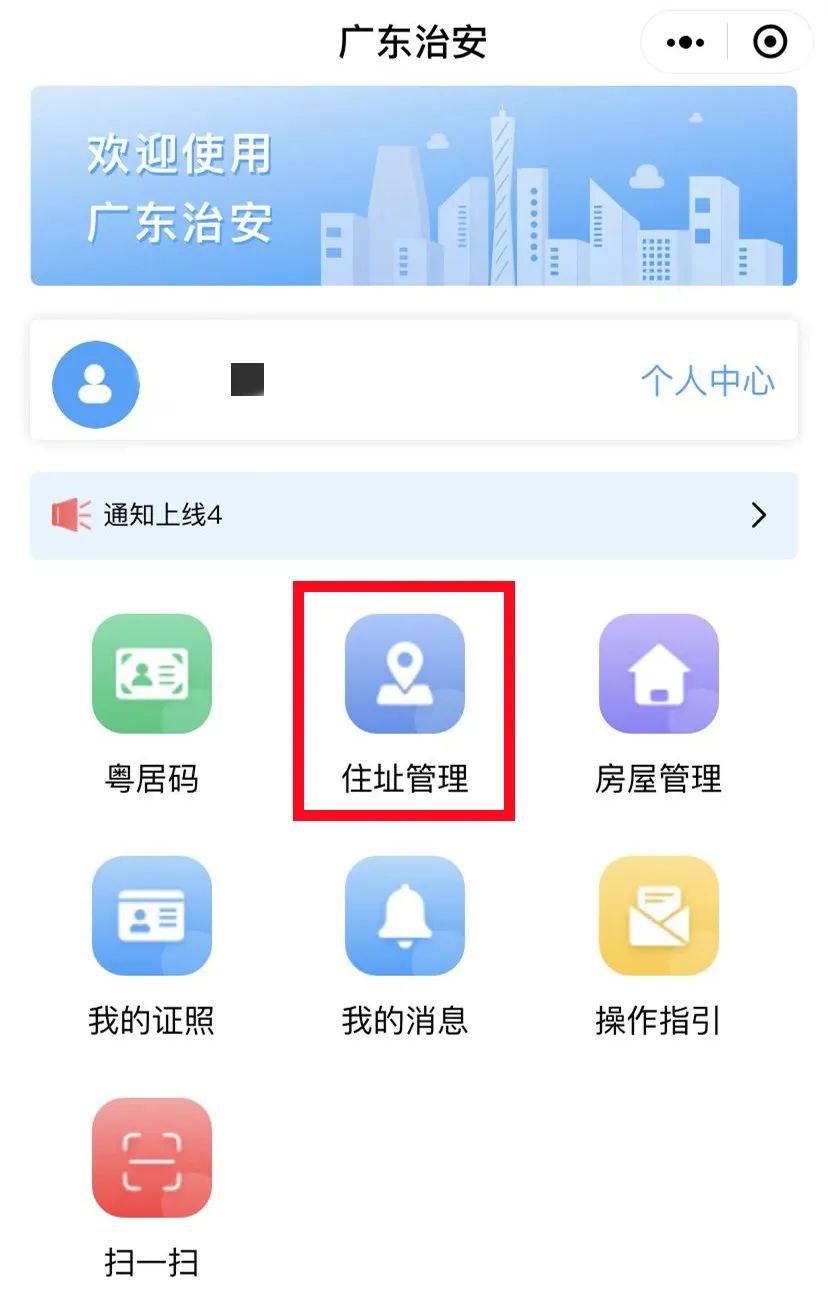
Task: Open the mini program more options menu
Action: click(685, 42)
